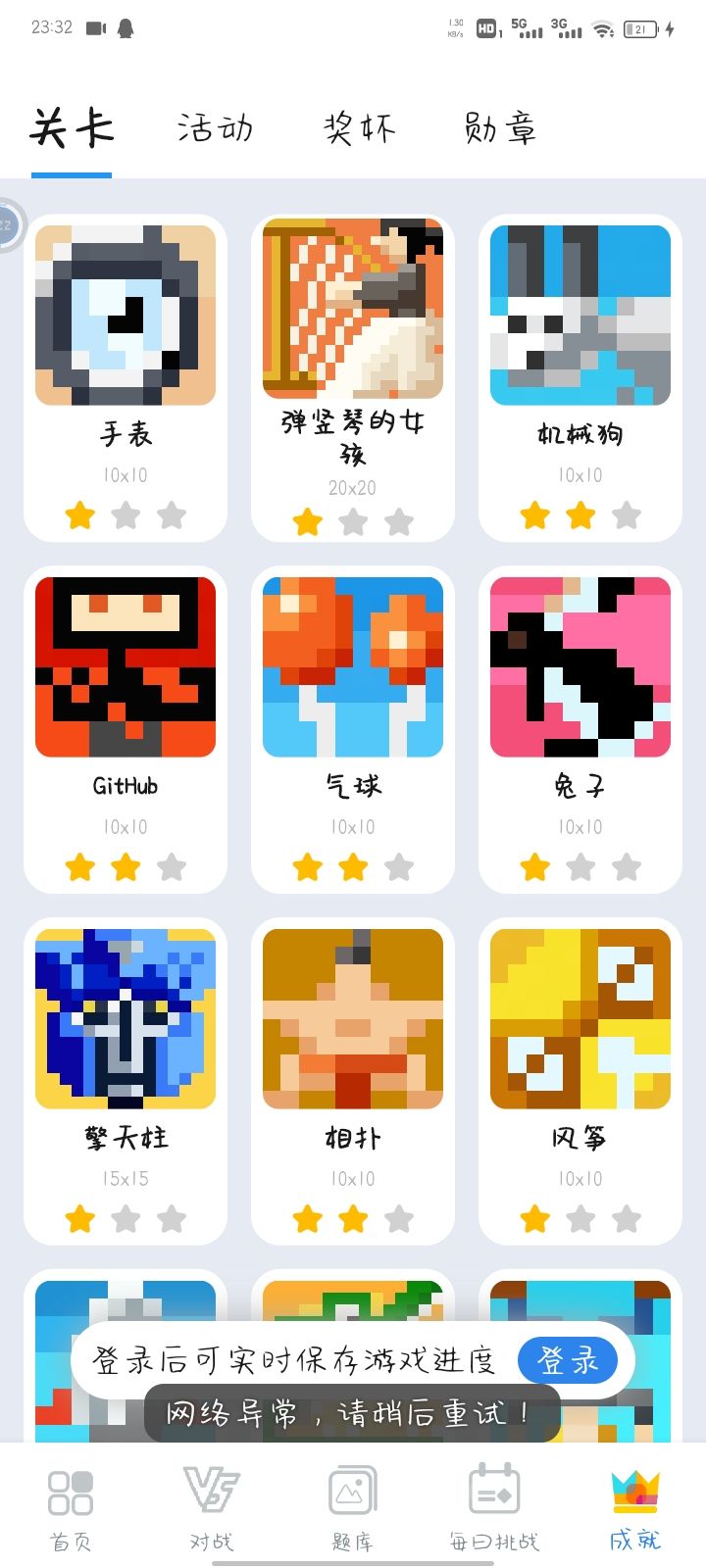Select the GitHub ninja puzzle icon
The width and height of the screenshot is (706, 1568).
(126, 665)
